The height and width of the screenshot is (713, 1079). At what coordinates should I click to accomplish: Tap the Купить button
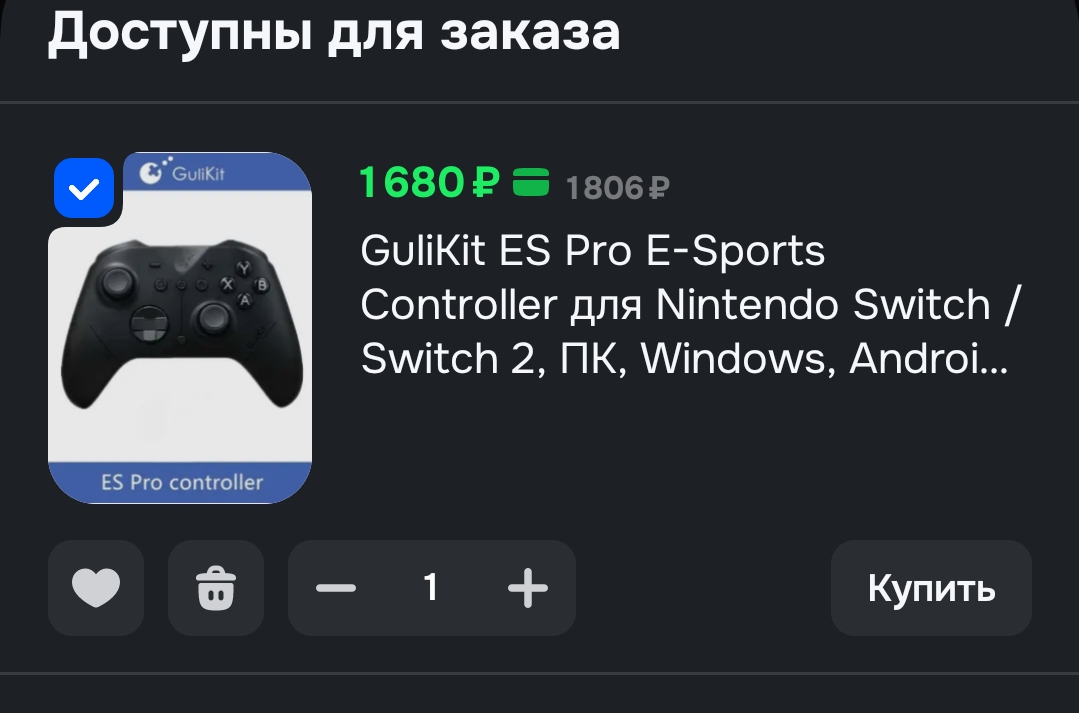click(931, 588)
